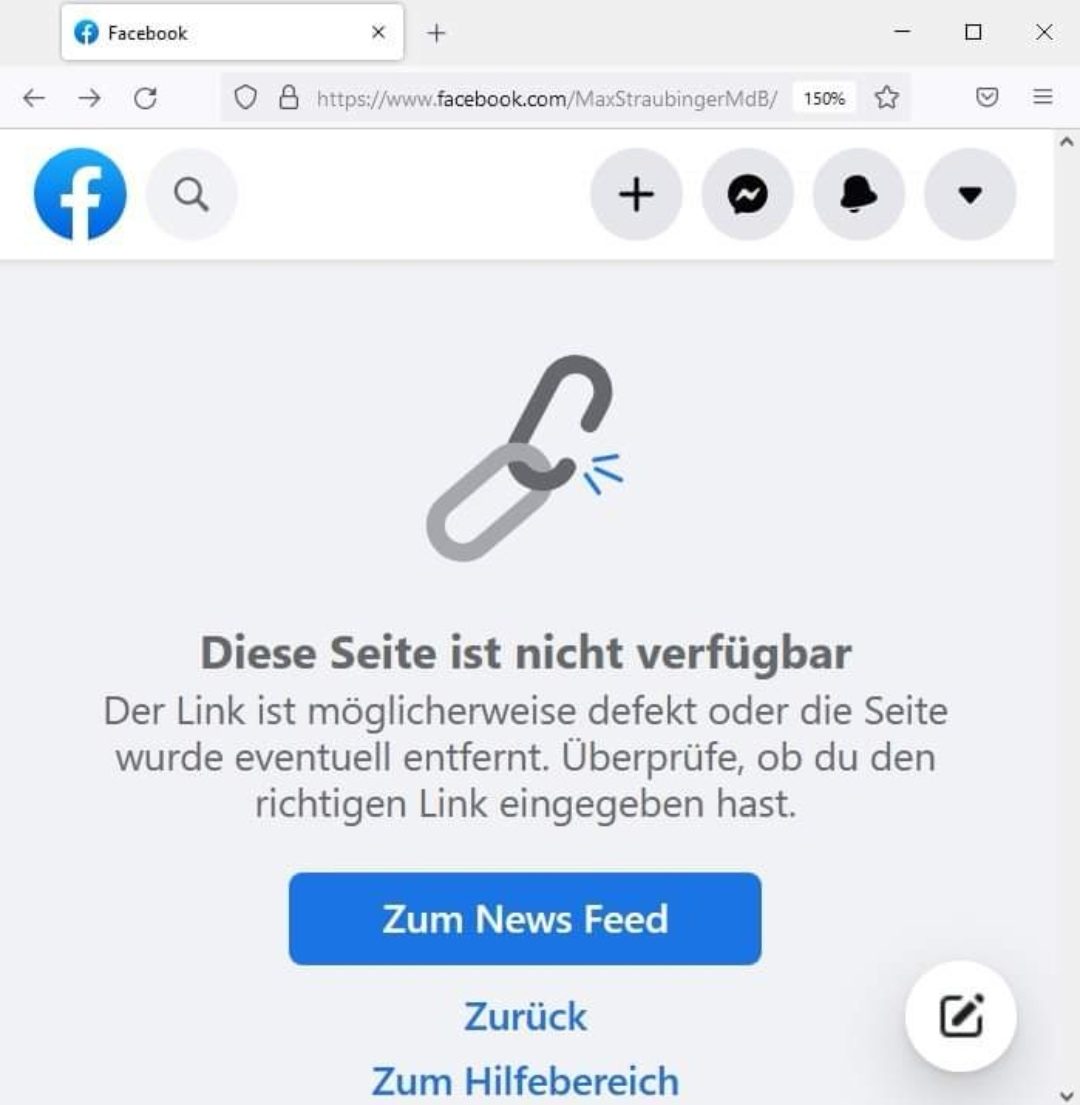1080x1105 pixels.
Task: Reset the 150% zoom level
Action: point(824,98)
